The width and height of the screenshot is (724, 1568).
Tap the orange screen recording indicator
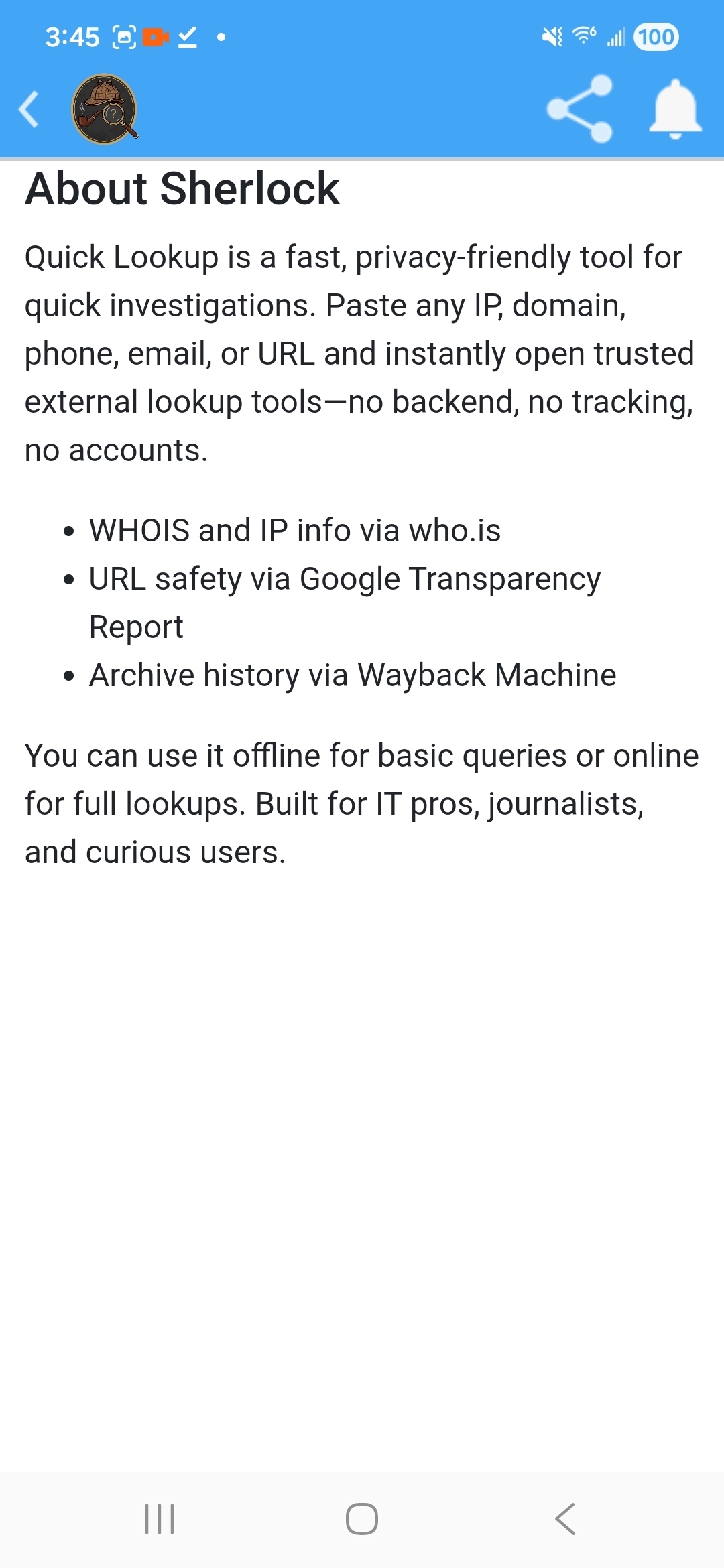tap(156, 37)
